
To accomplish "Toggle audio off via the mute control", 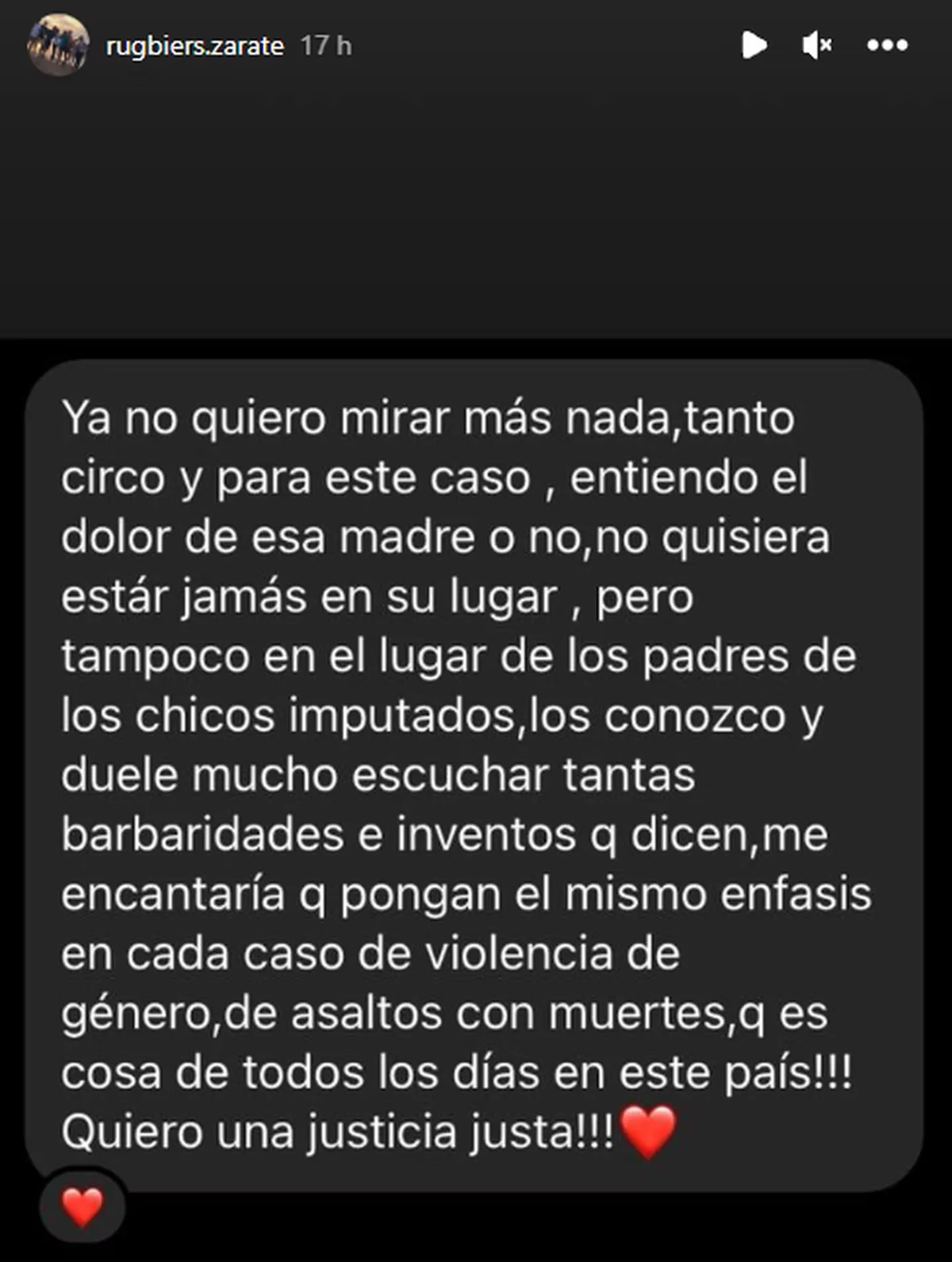I will pos(816,46).
